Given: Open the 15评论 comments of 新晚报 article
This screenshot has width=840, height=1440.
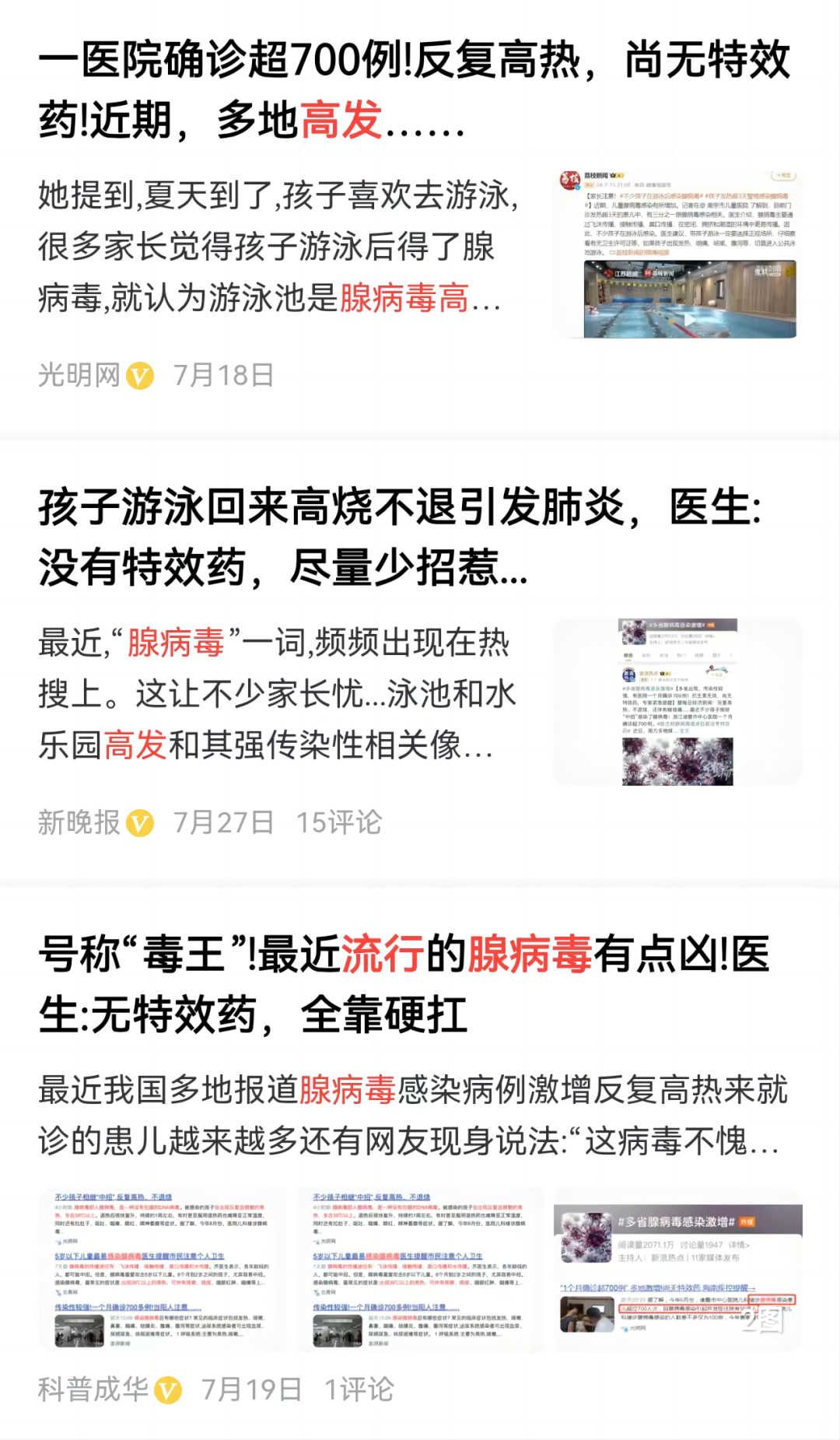Looking at the screenshot, I should (339, 823).
